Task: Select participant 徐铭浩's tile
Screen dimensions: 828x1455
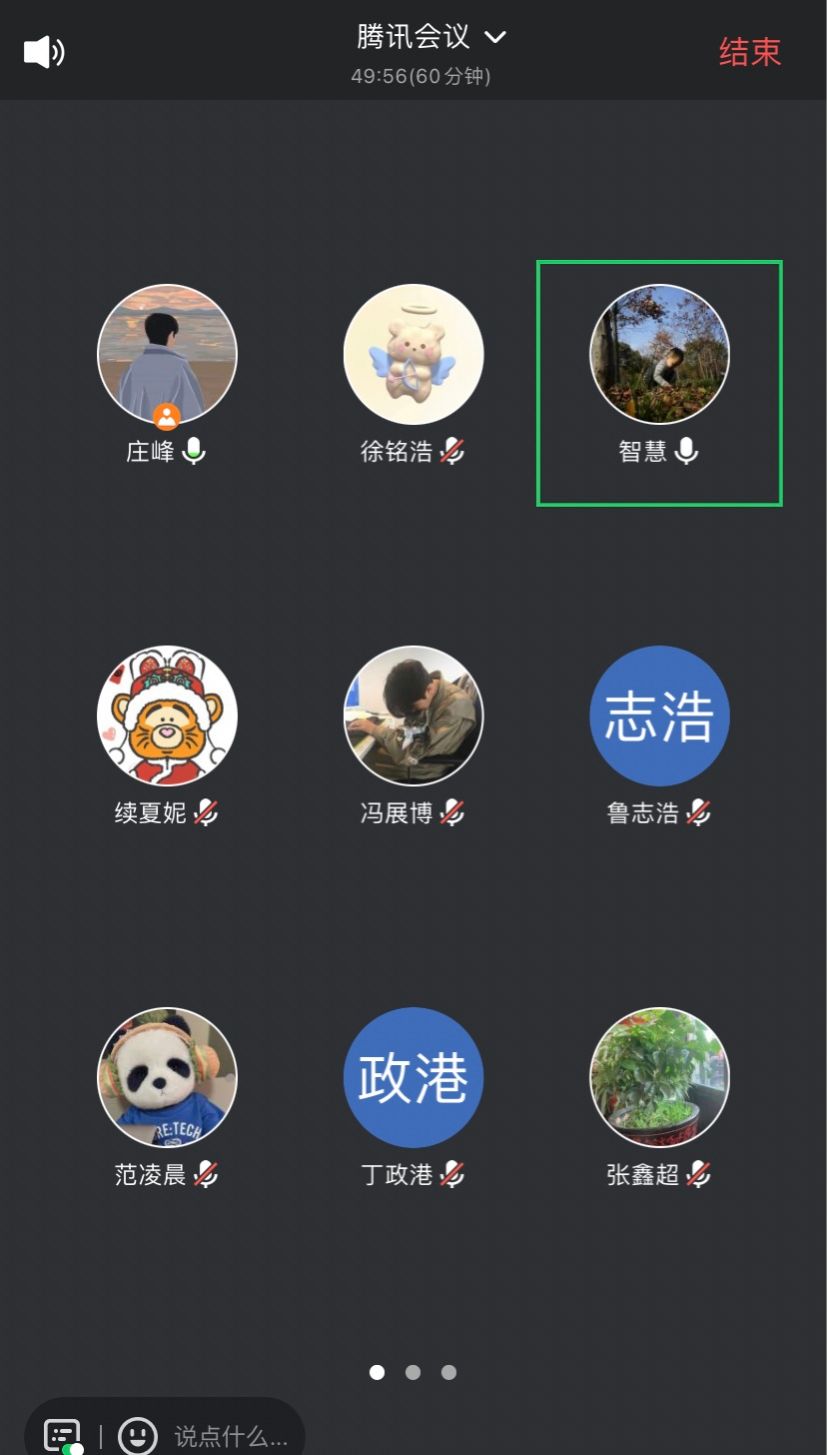Action: [413, 355]
